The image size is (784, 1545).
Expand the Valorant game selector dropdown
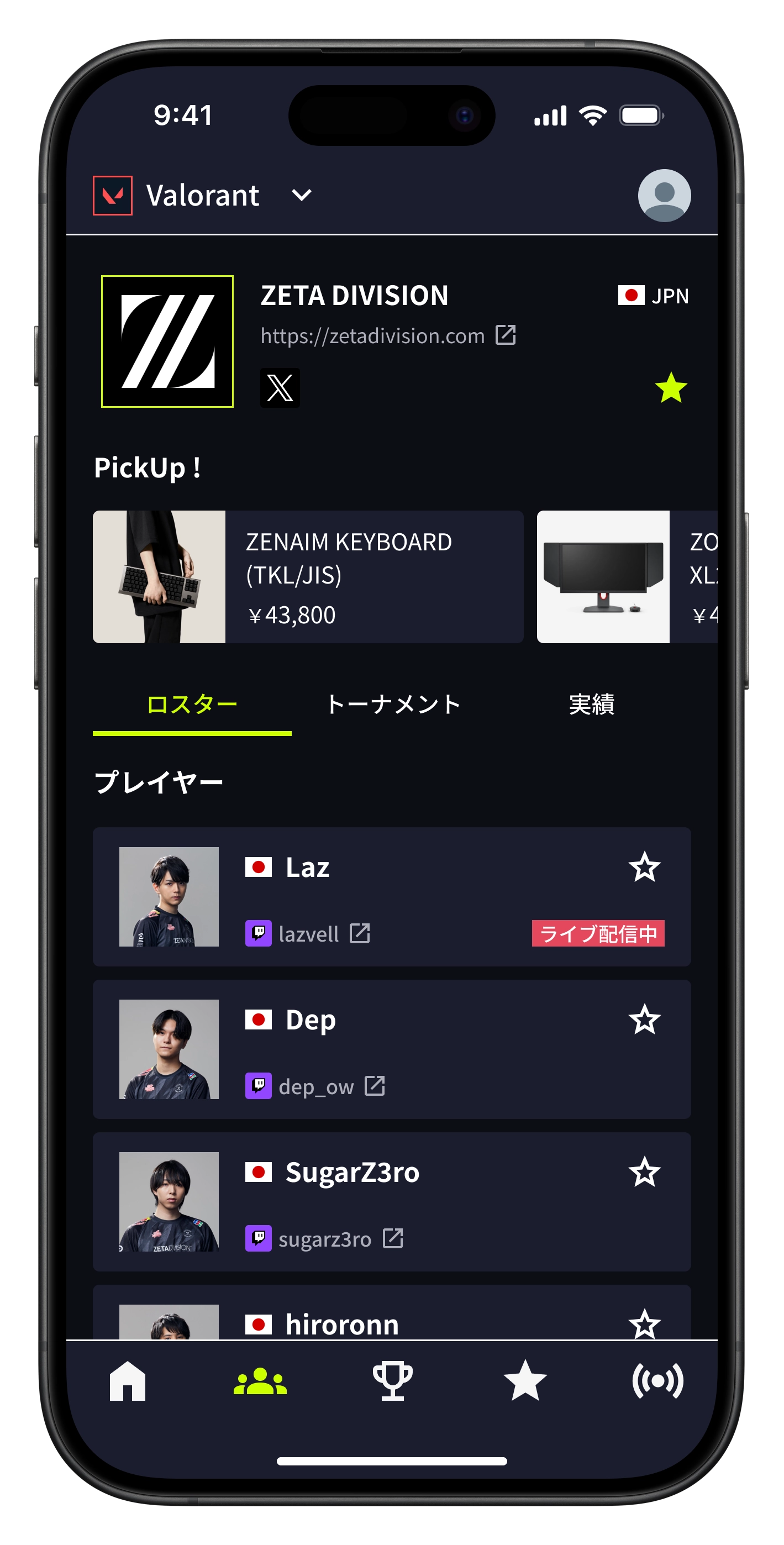point(301,195)
